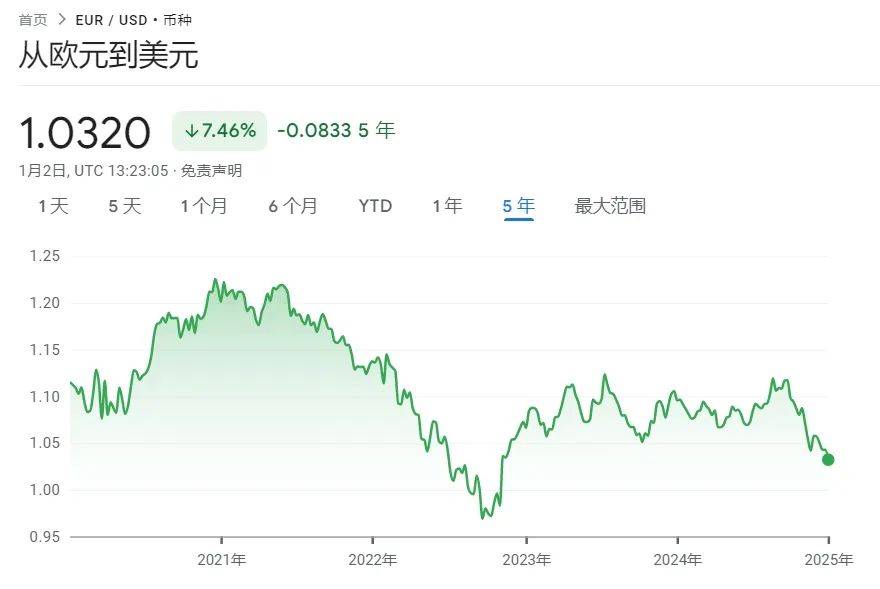Tap the 5年 range tab
This screenshot has height=589, width=880.
coord(518,206)
